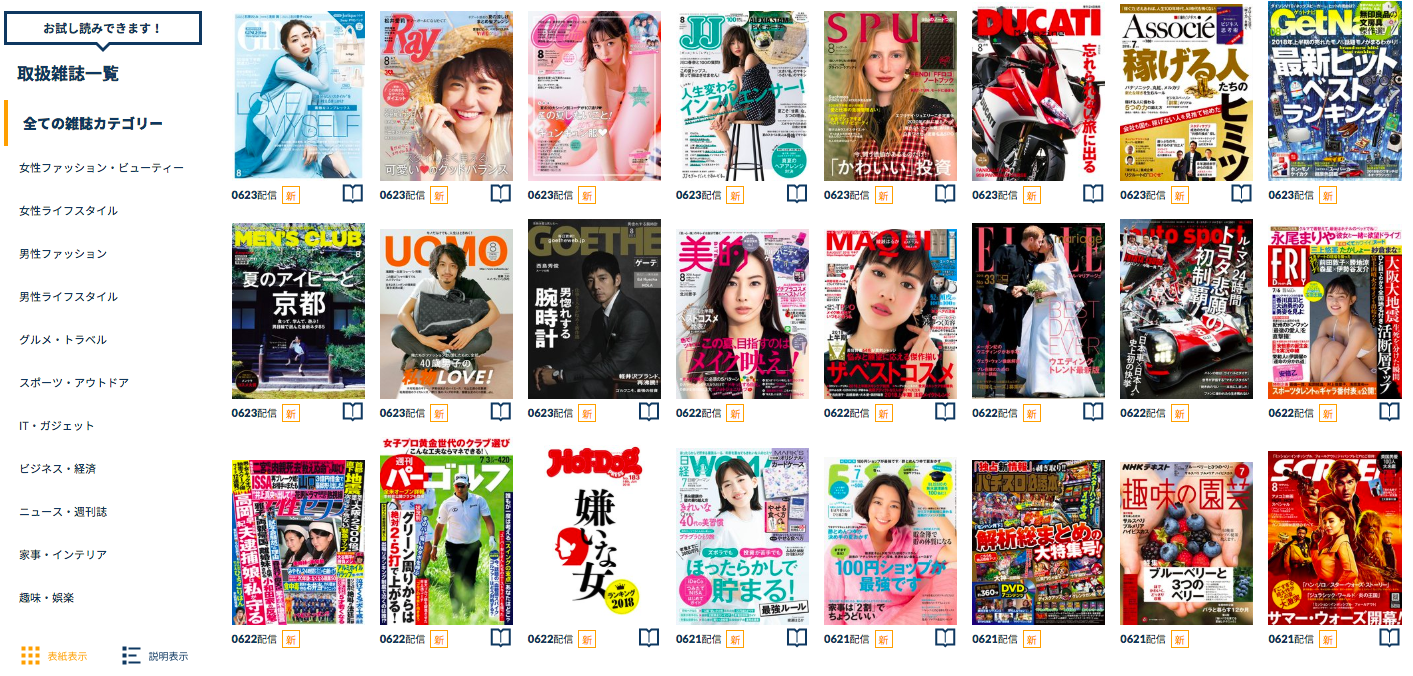The height and width of the screenshot is (676, 1413).
Task: Choose the グルメ・トラベル category
Action: 62,340
